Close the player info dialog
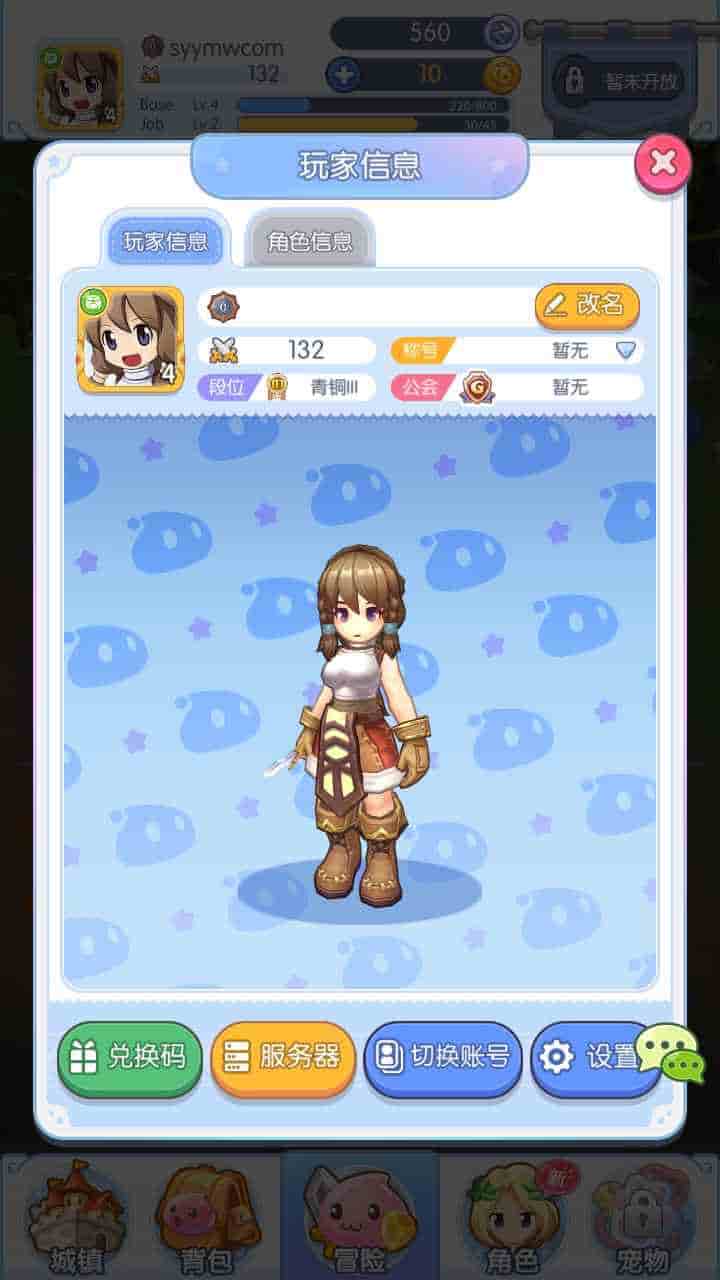 tap(662, 164)
